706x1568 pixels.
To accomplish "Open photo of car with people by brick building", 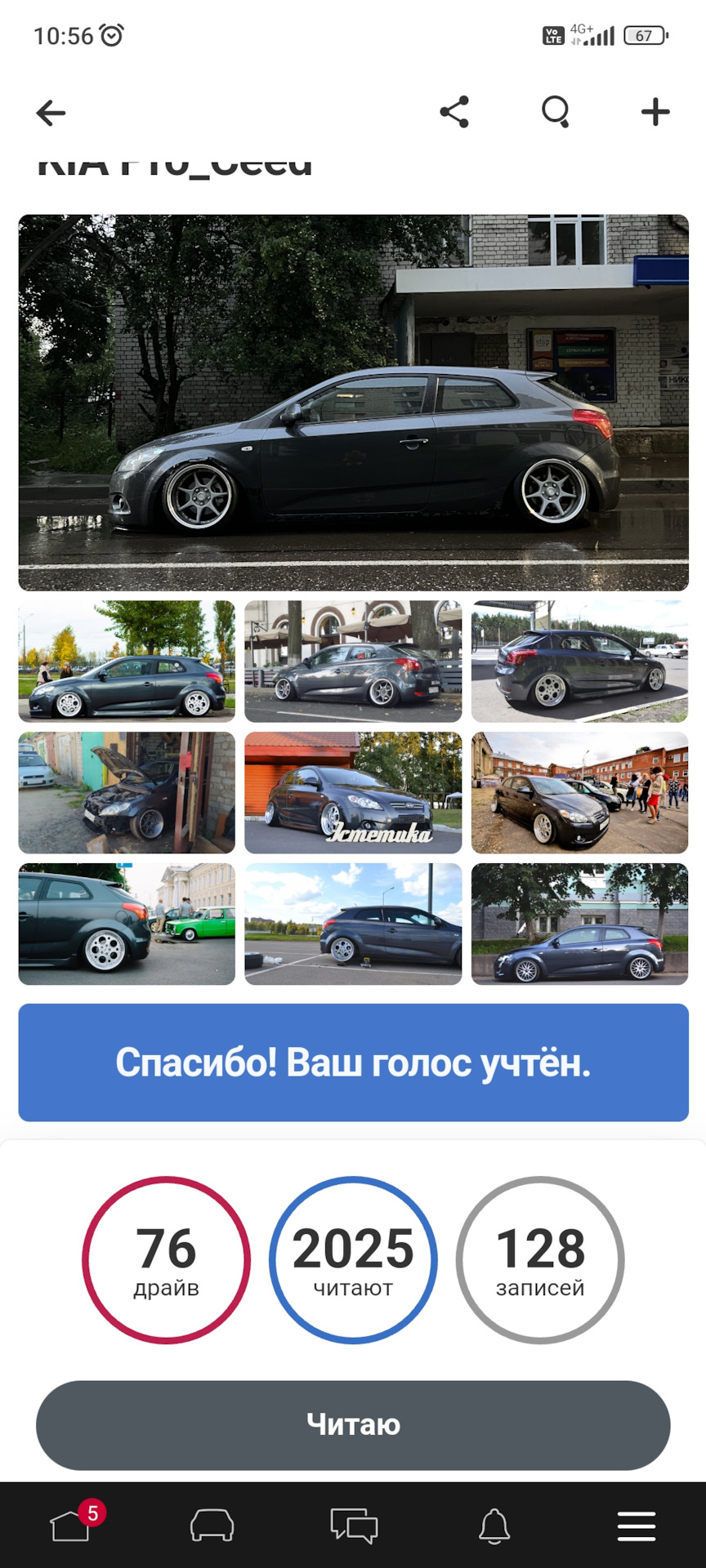I will [579, 792].
